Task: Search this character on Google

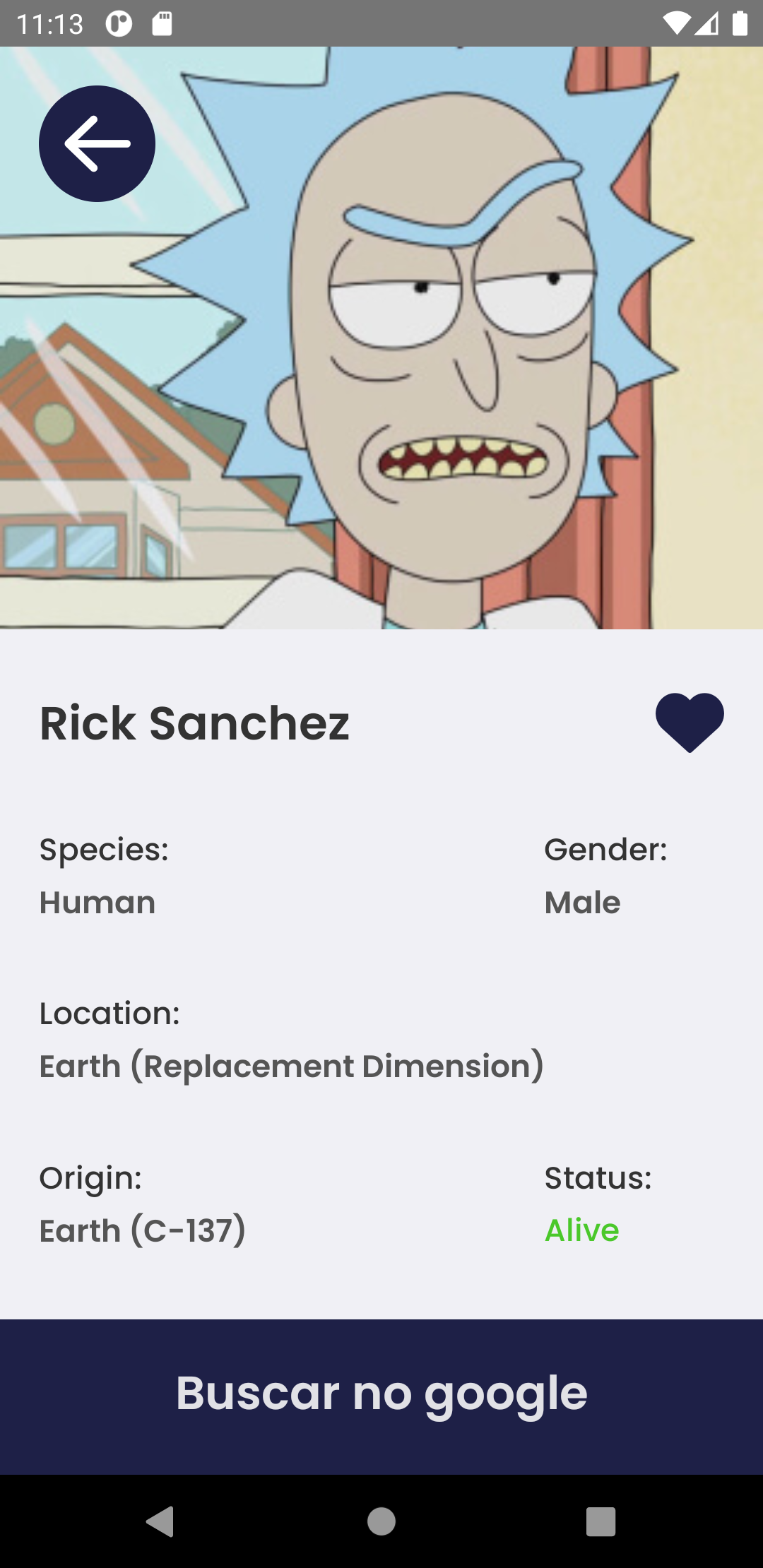Action: 381,1392
